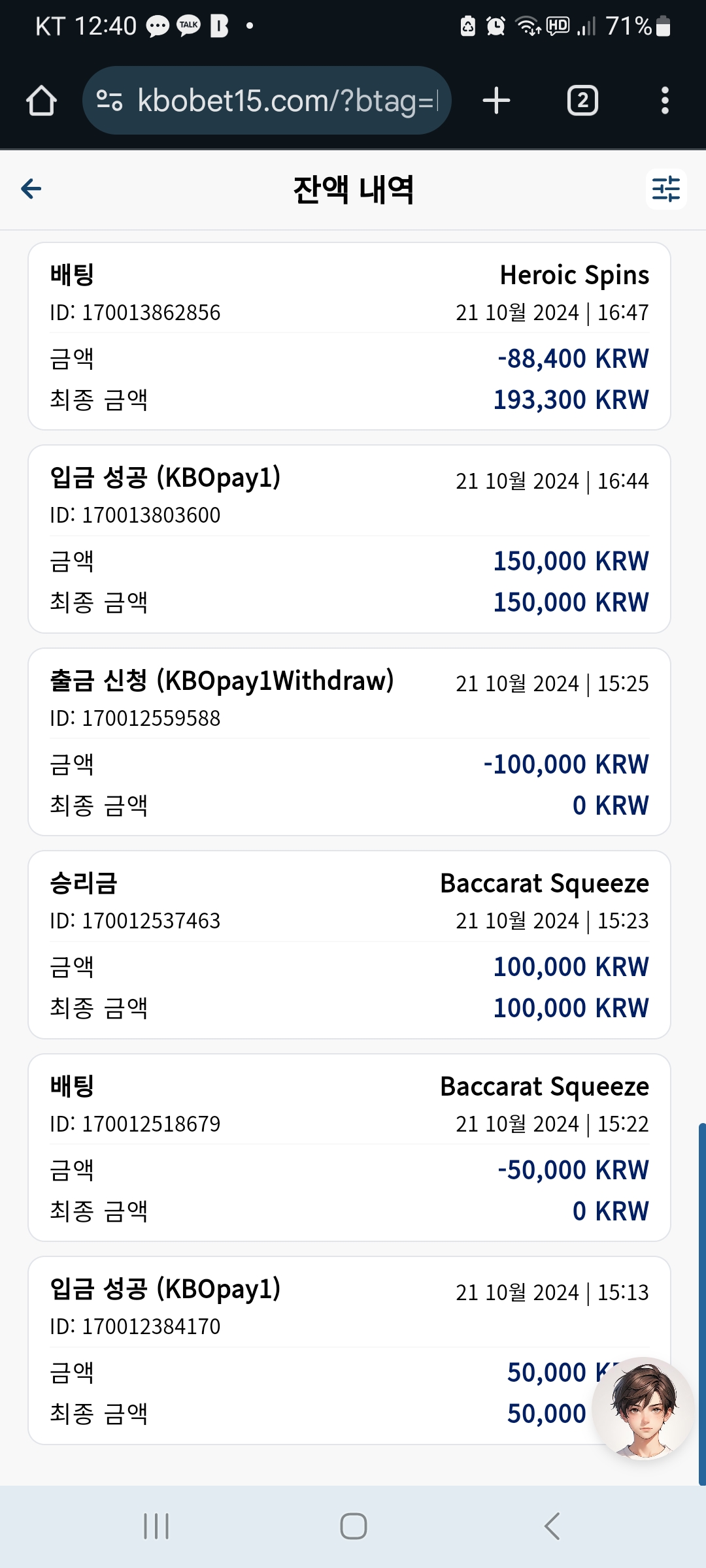Open the browser overflow menu
Viewport: 706px width, 1568px height.
click(665, 101)
